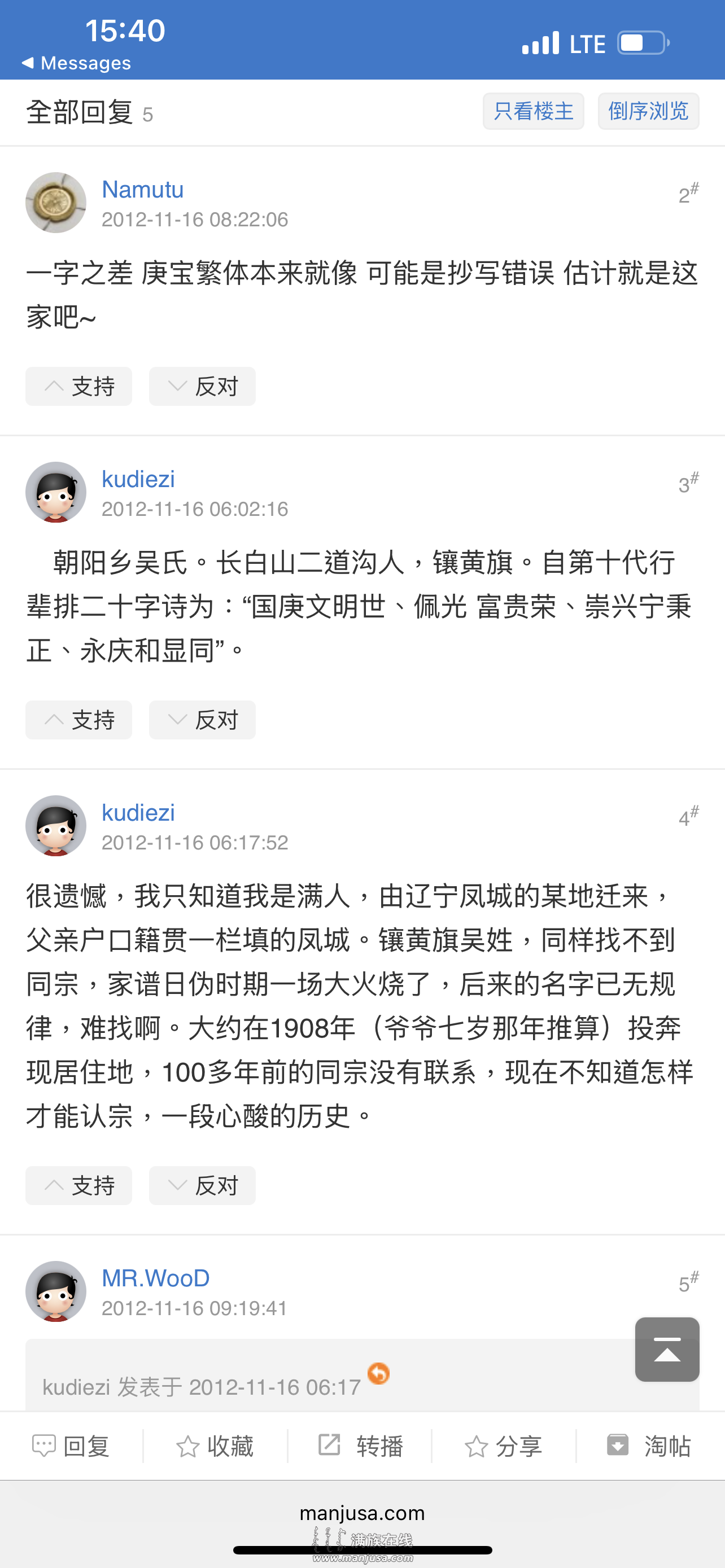Viewport: 725px width, 1568px height.
Task: Open kudiezi's profile from reply 3
Action: tap(138, 480)
